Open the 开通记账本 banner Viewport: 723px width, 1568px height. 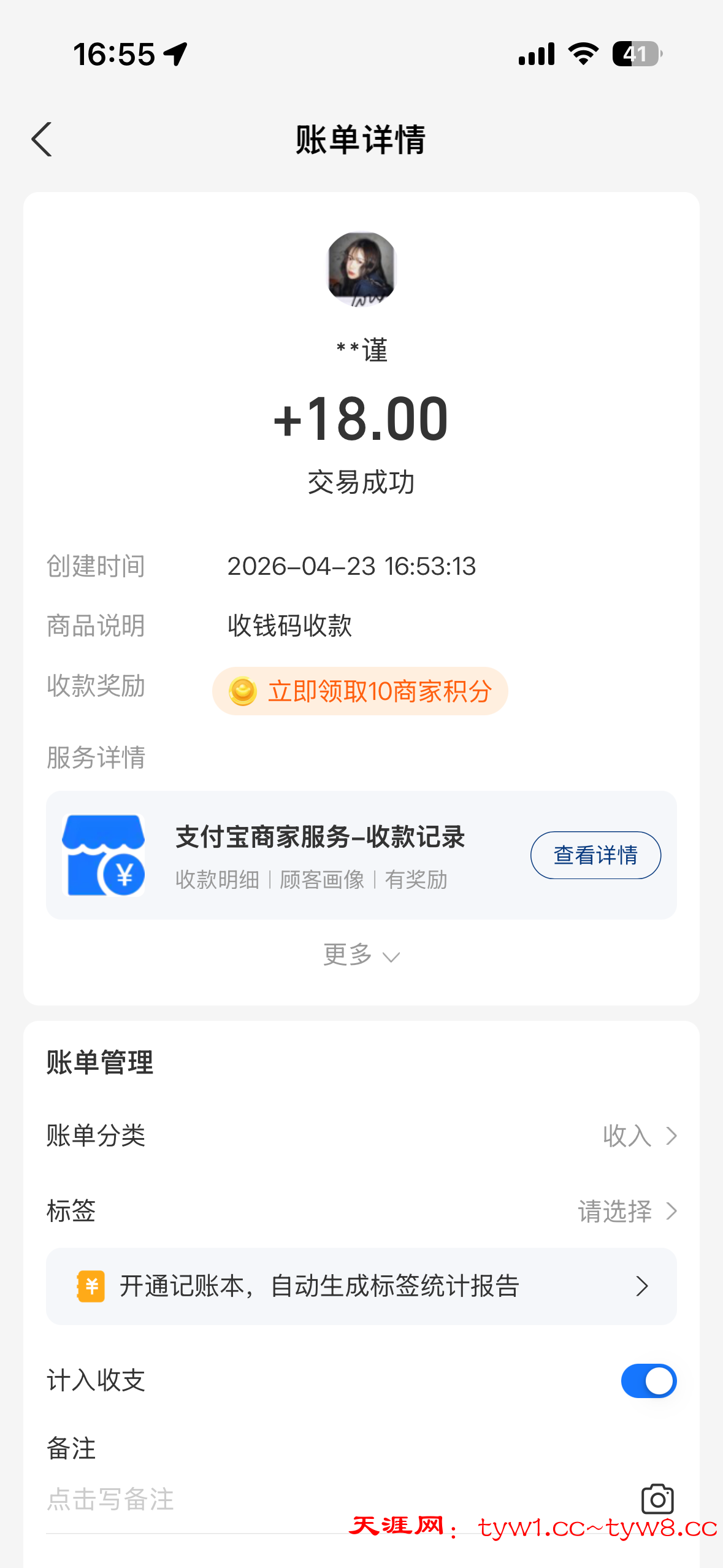point(361,1286)
